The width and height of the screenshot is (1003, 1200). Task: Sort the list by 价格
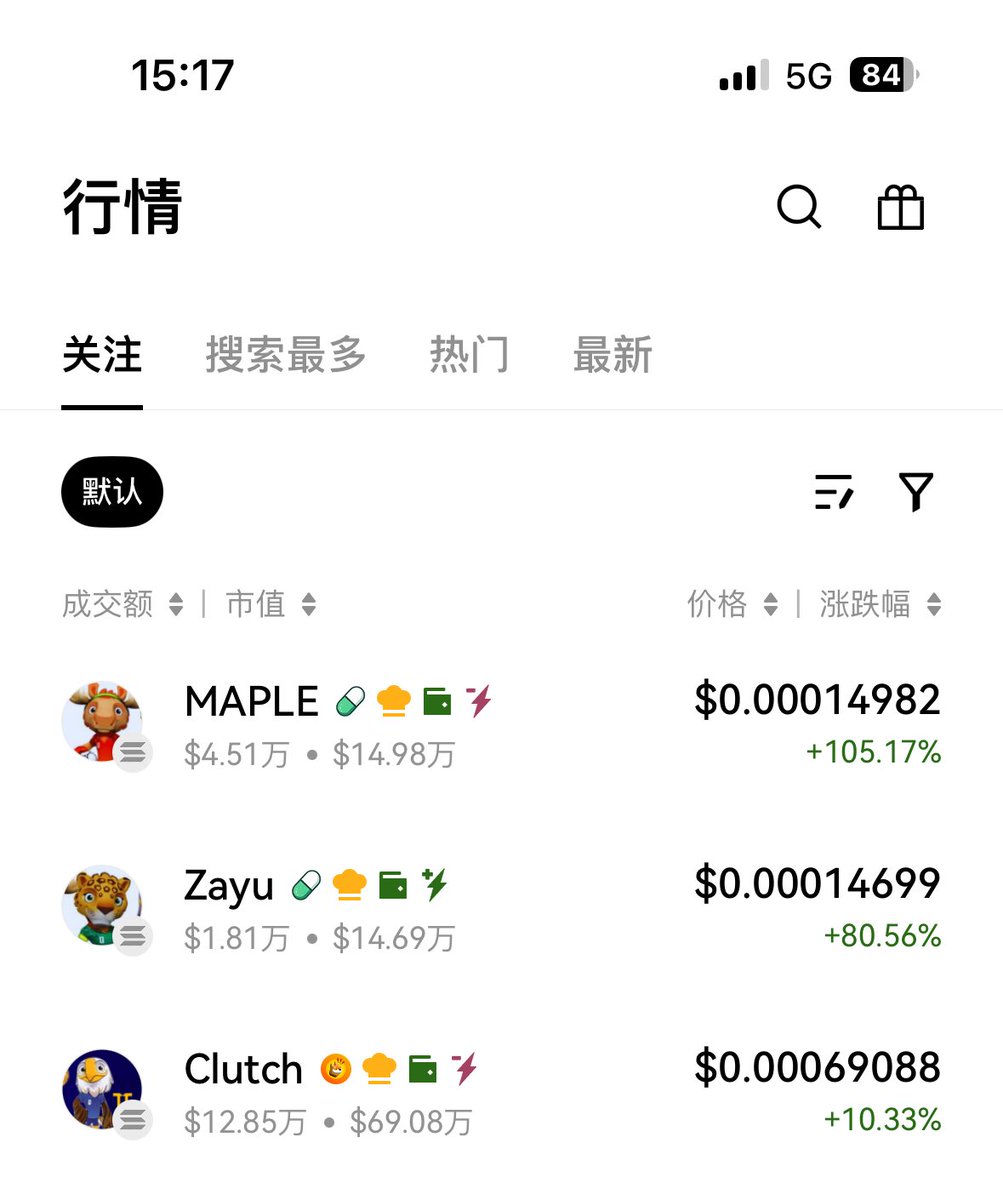pos(731,604)
